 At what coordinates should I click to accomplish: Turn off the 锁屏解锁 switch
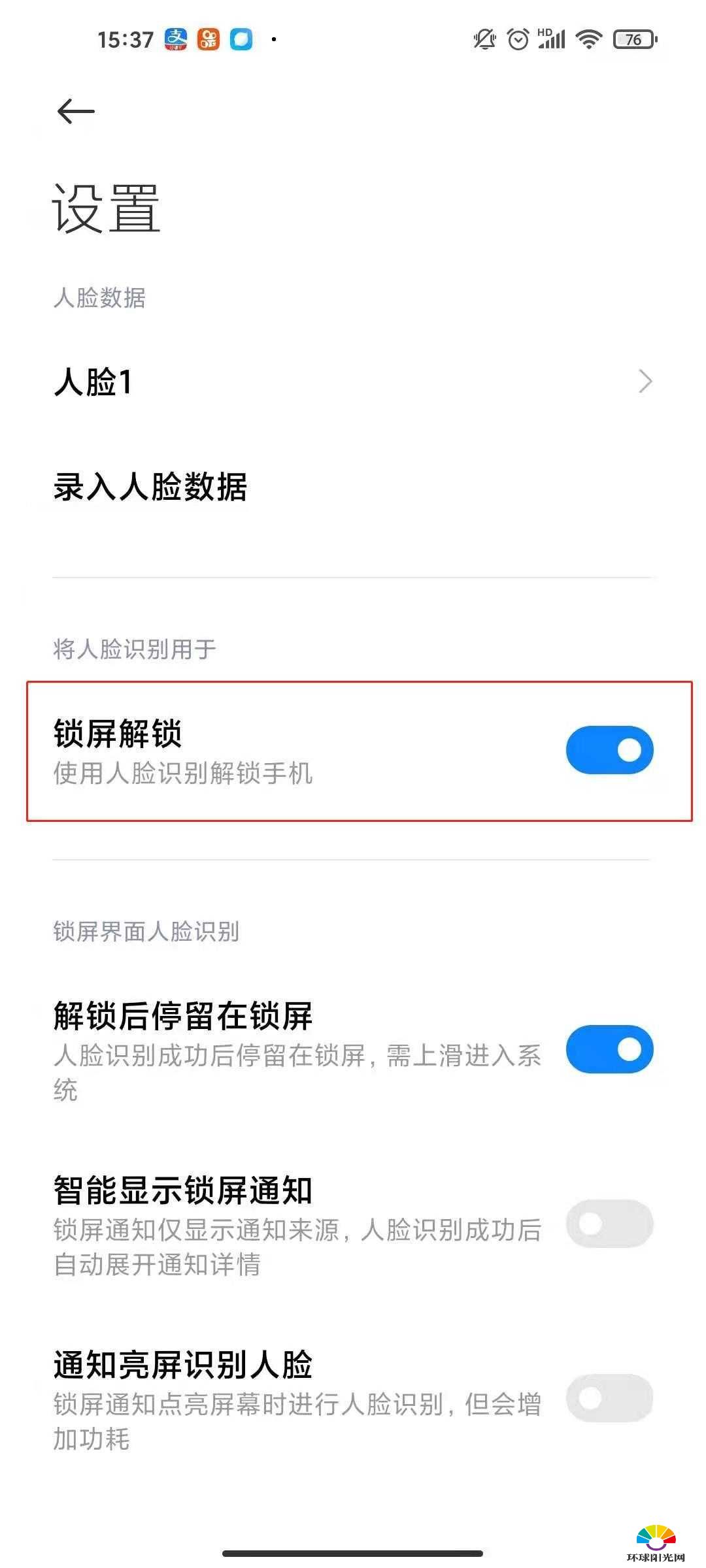pos(609,750)
